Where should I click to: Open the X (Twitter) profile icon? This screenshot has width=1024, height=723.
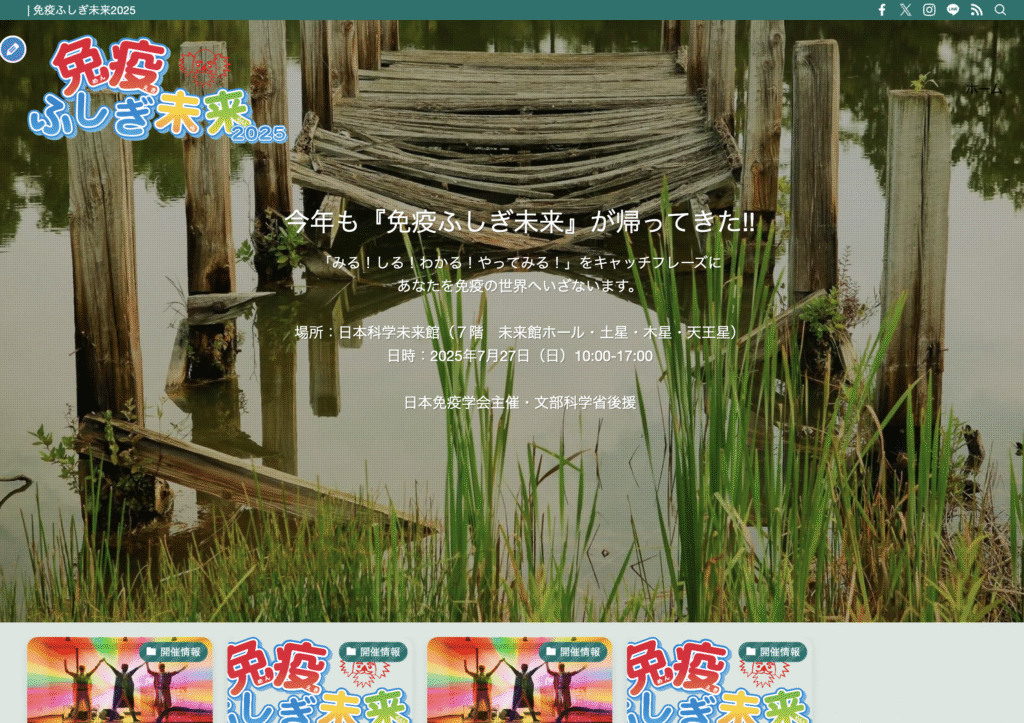pos(905,10)
